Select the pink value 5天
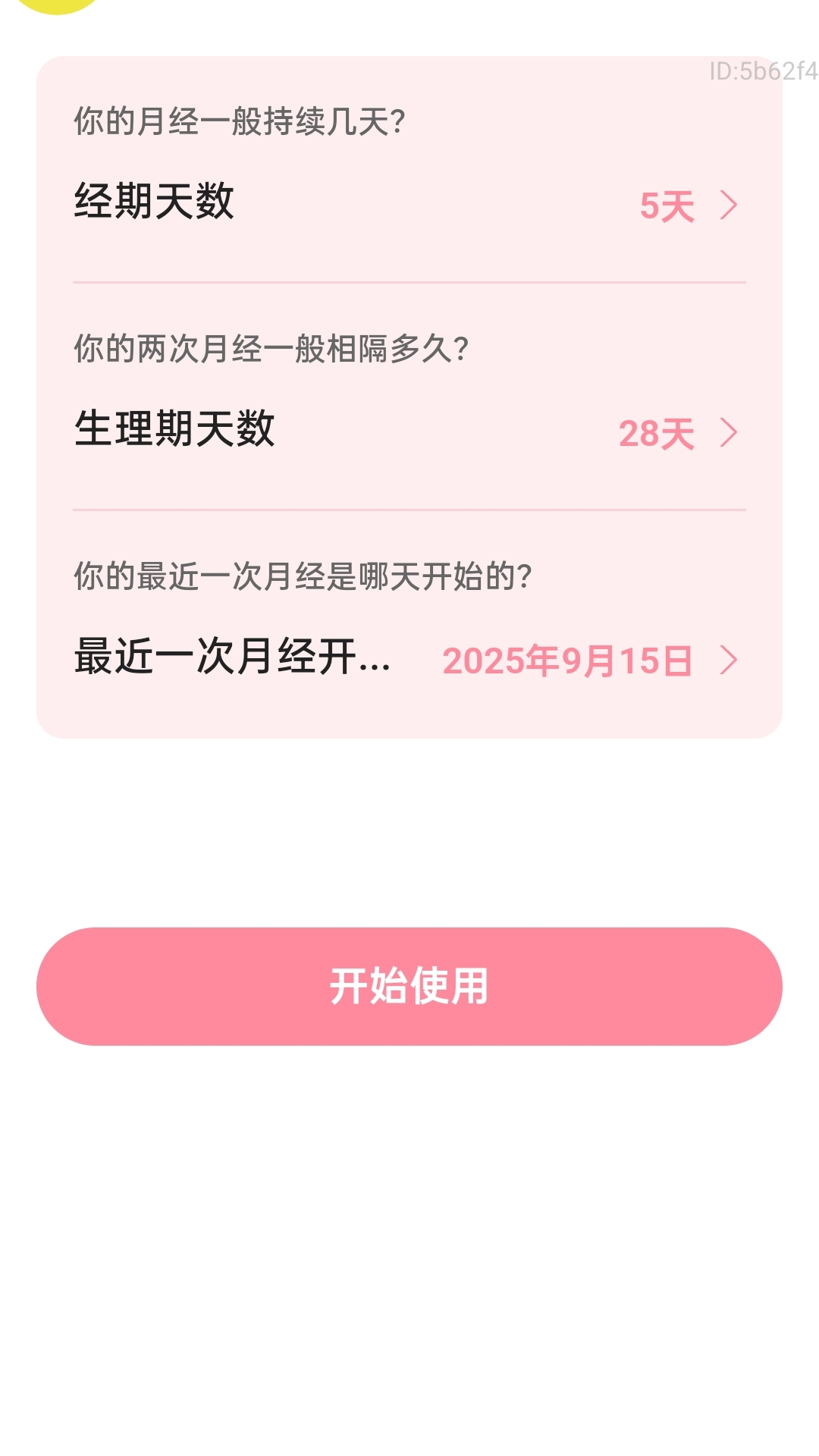Image resolution: width=819 pixels, height=1456 pixels. pos(667,204)
